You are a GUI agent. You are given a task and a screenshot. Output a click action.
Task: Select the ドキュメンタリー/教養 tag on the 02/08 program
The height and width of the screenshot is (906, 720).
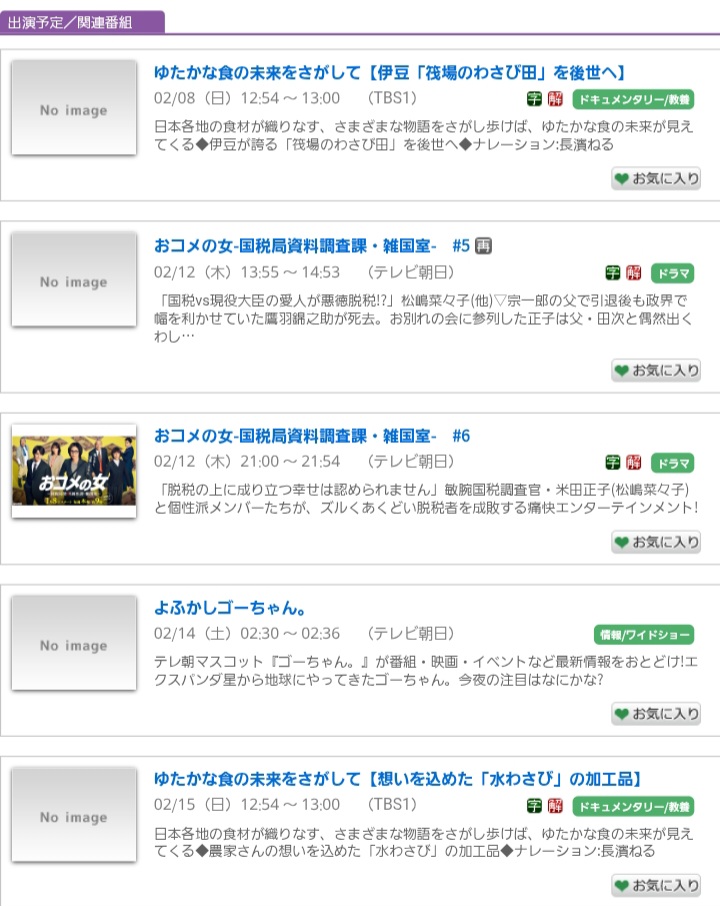(633, 99)
